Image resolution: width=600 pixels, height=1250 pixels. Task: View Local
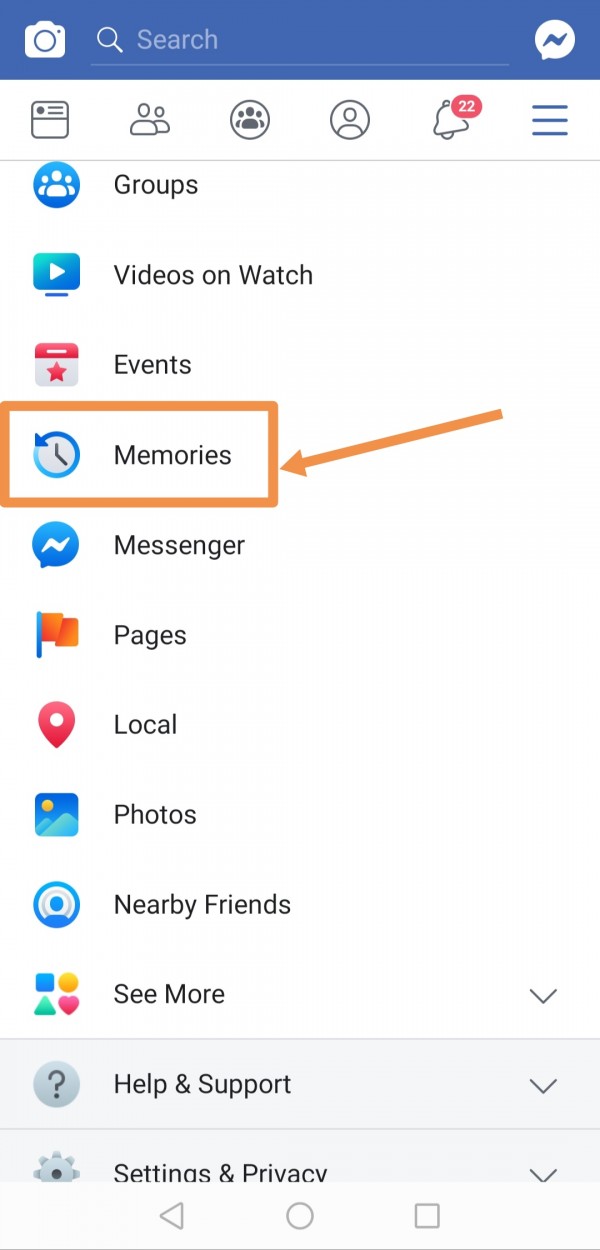tap(145, 725)
